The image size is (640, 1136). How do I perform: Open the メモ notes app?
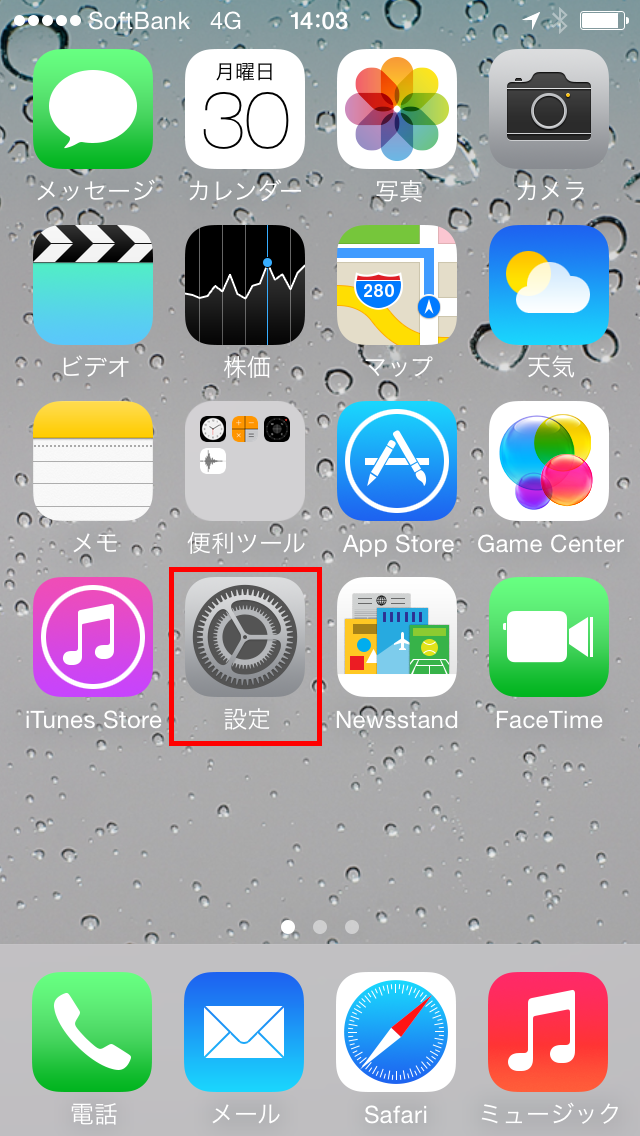pyautogui.click(x=93, y=461)
